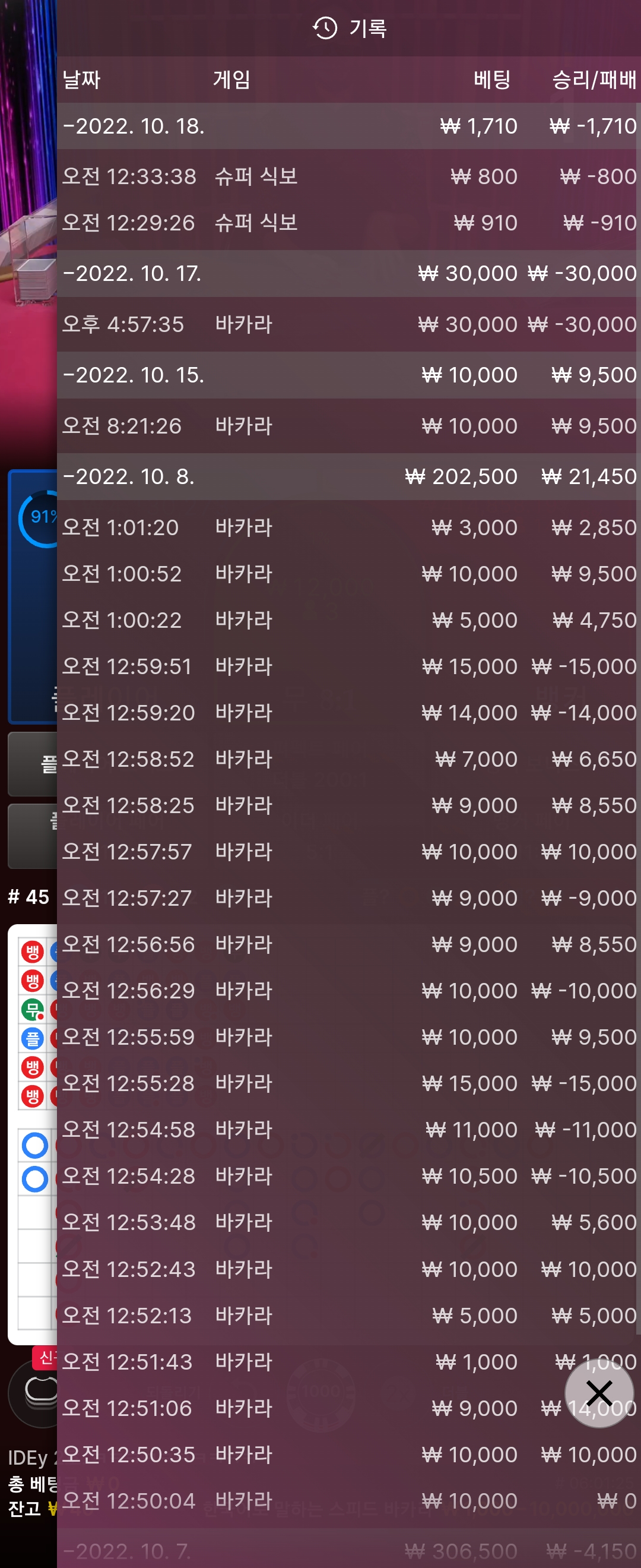View the 오전 8:21:26 바카라 bet details
Image resolution: width=641 pixels, height=1568 pixels.
coord(348,426)
